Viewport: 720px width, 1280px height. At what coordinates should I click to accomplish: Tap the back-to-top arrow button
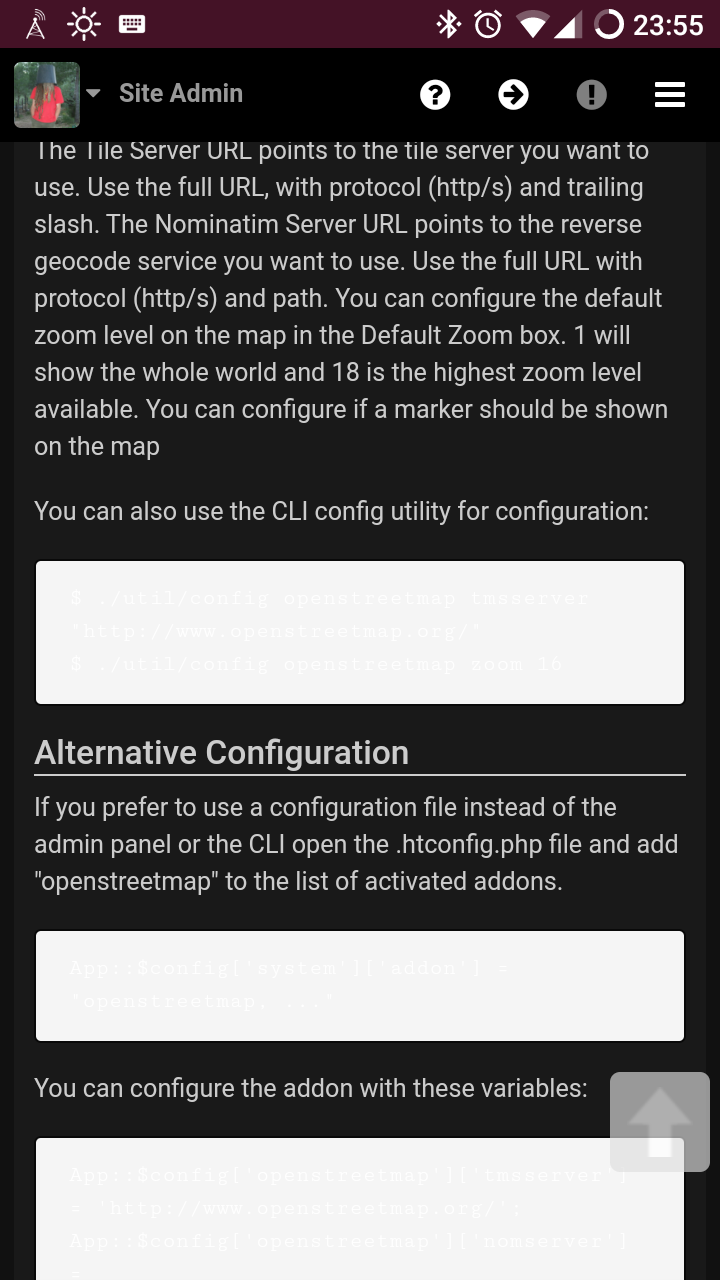click(x=659, y=1121)
